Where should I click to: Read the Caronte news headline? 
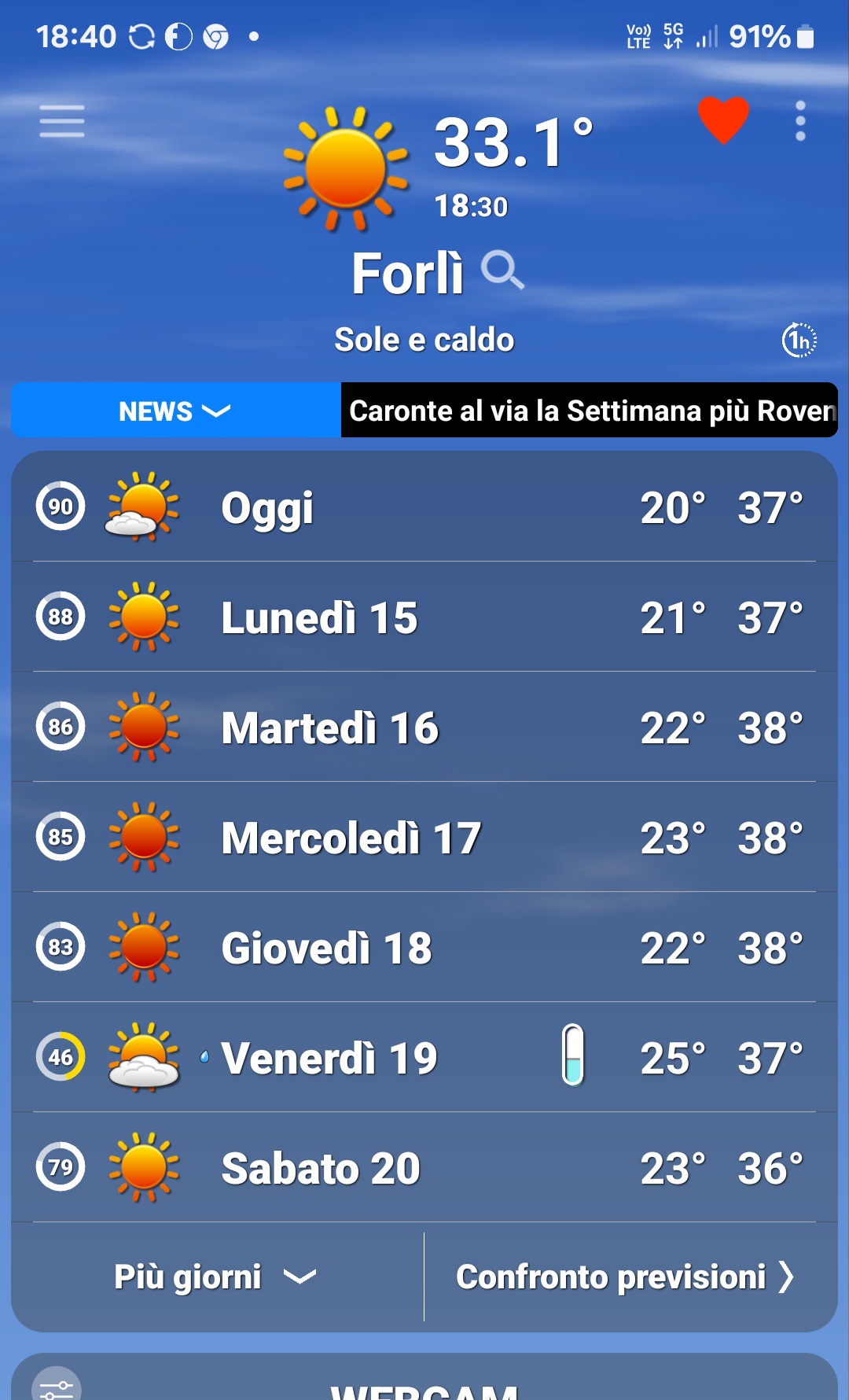(590, 411)
